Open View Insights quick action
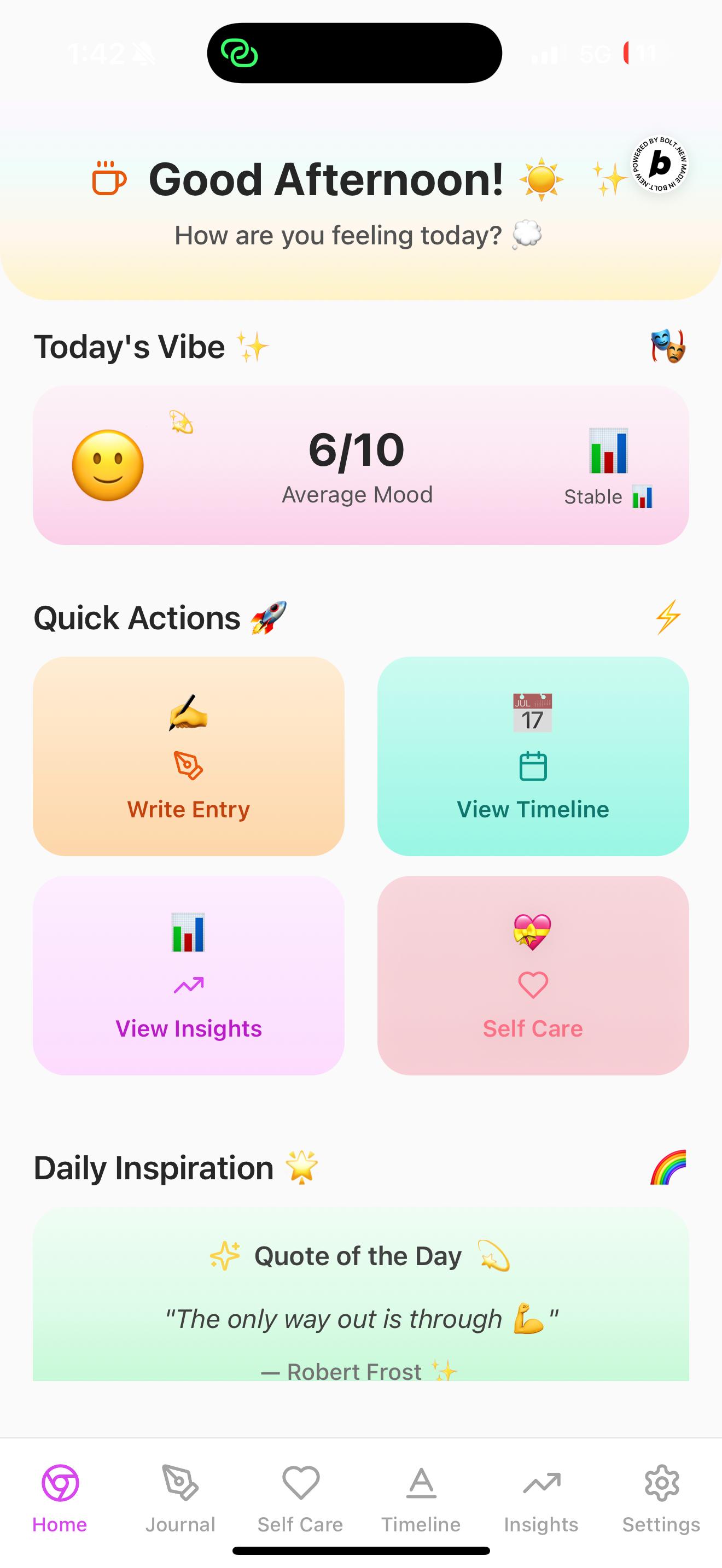Image resolution: width=722 pixels, height=1568 pixels. [188, 975]
